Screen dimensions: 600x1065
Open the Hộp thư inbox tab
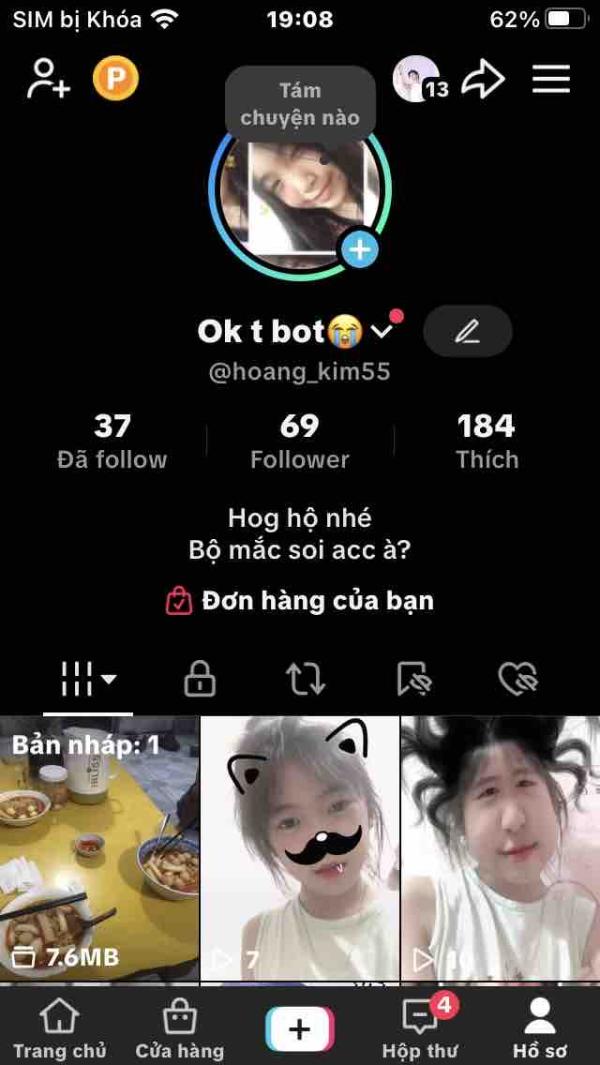pyautogui.click(x=420, y=1030)
